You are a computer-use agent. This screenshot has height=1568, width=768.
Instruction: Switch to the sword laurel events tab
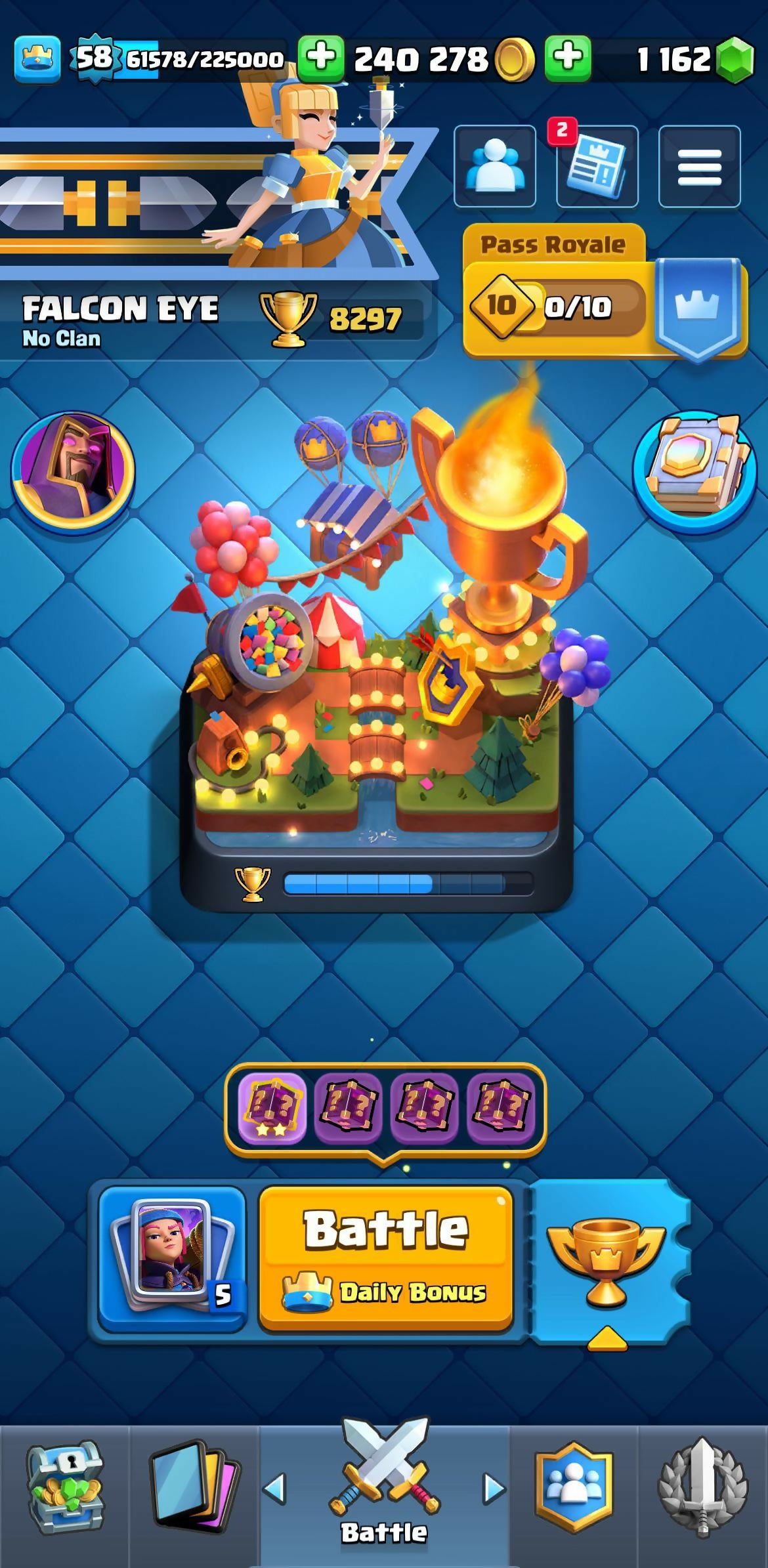702,1496
